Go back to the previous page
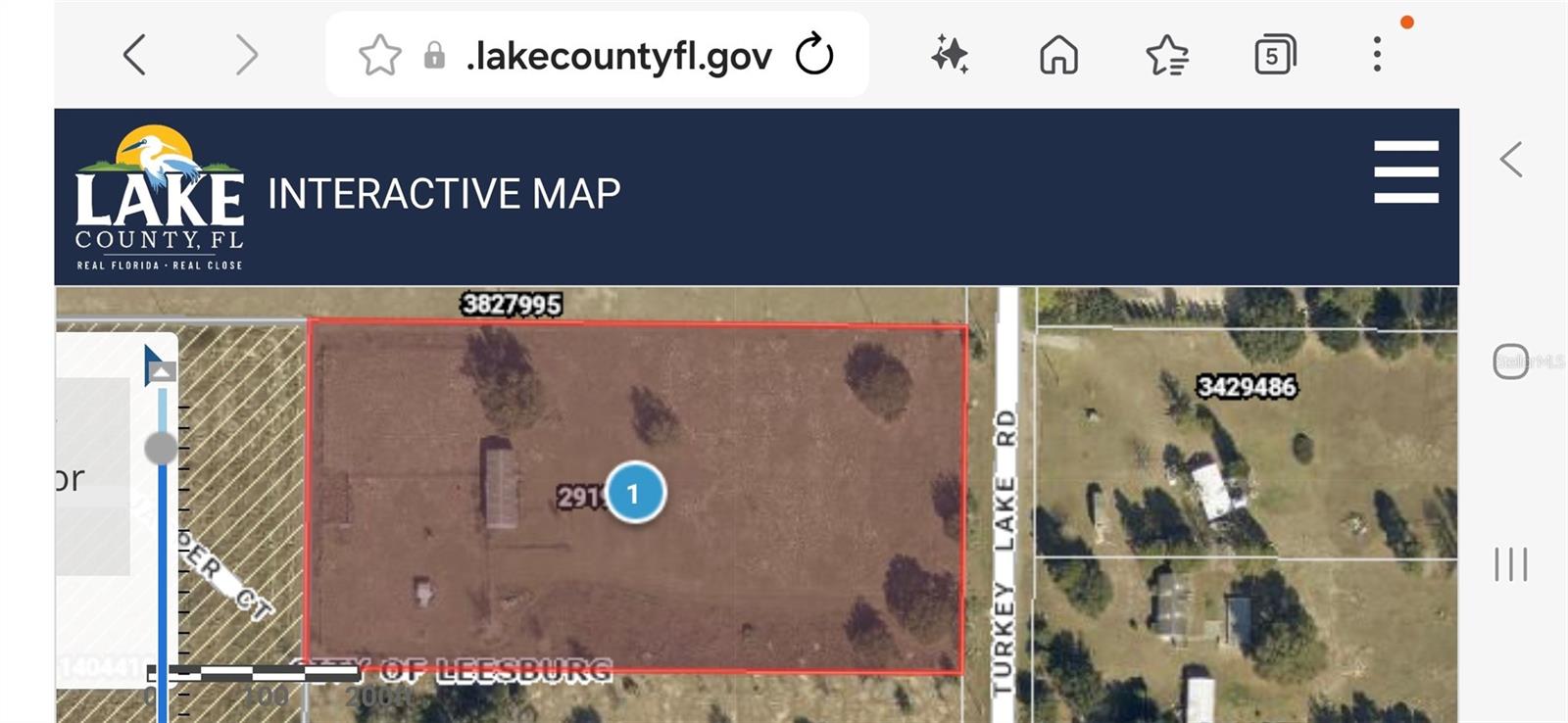Image resolution: width=1568 pixels, height=723 pixels. (135, 55)
